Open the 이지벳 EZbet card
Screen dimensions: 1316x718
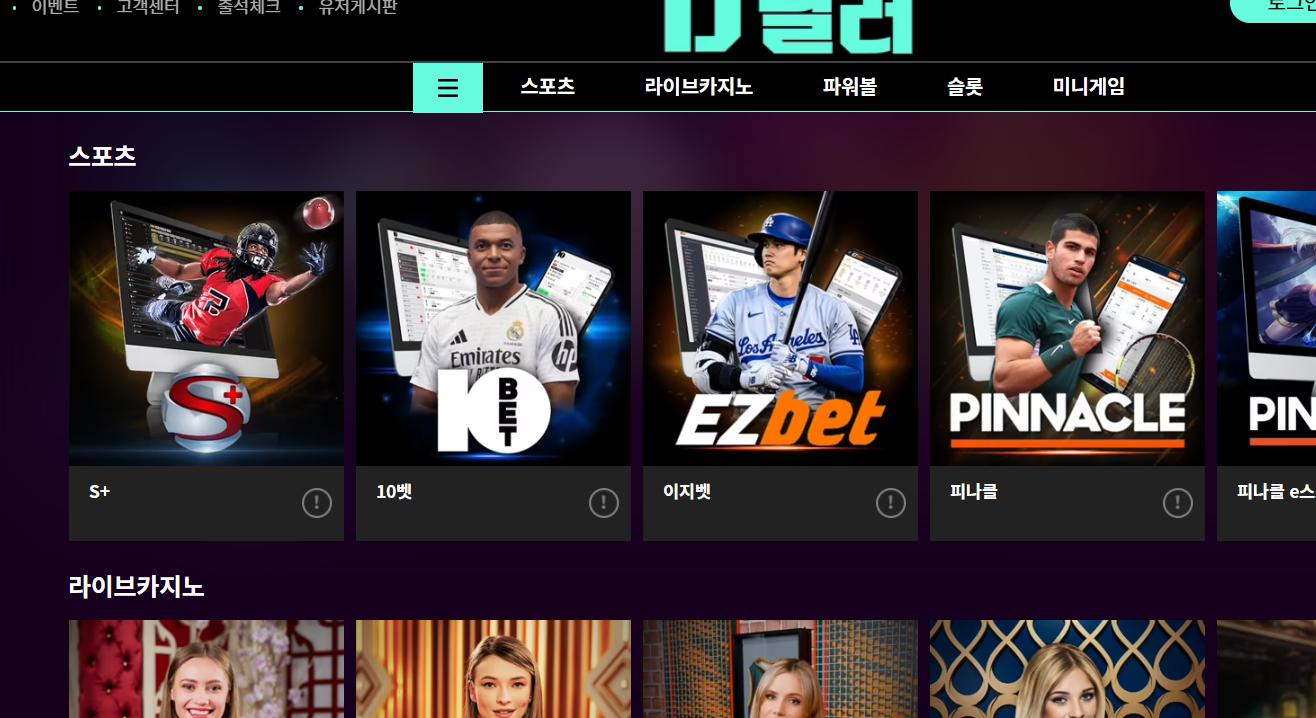pos(780,328)
